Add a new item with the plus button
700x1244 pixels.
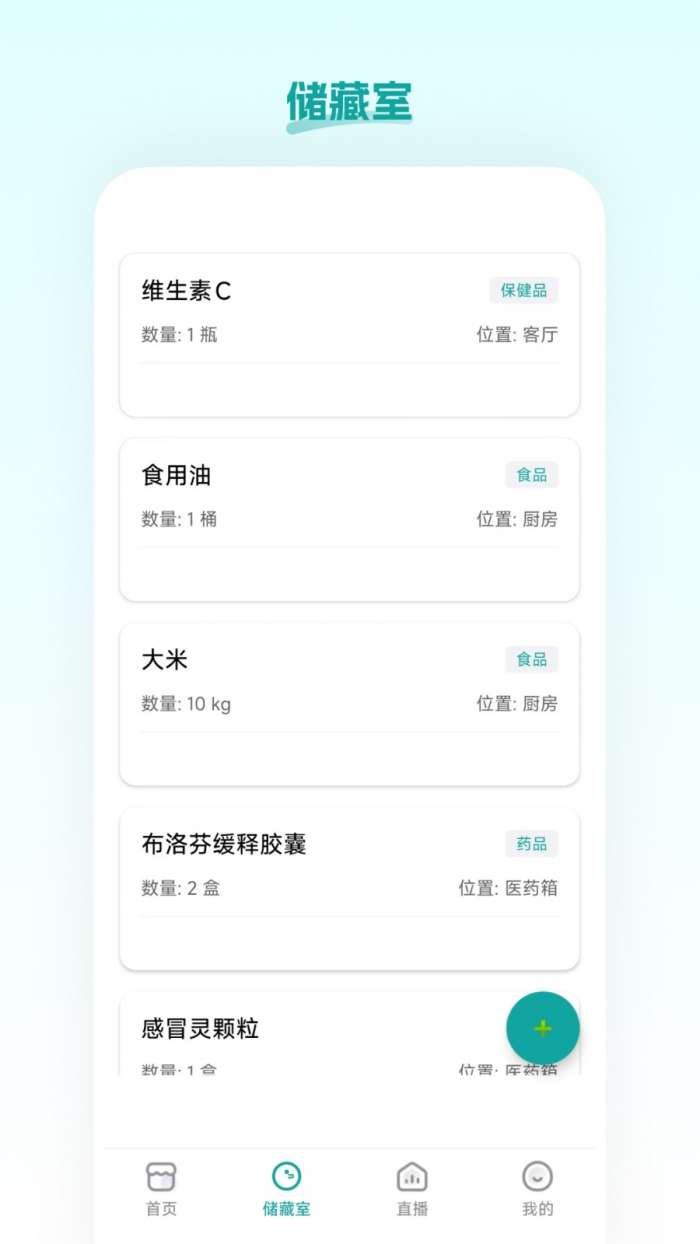[x=543, y=1028]
